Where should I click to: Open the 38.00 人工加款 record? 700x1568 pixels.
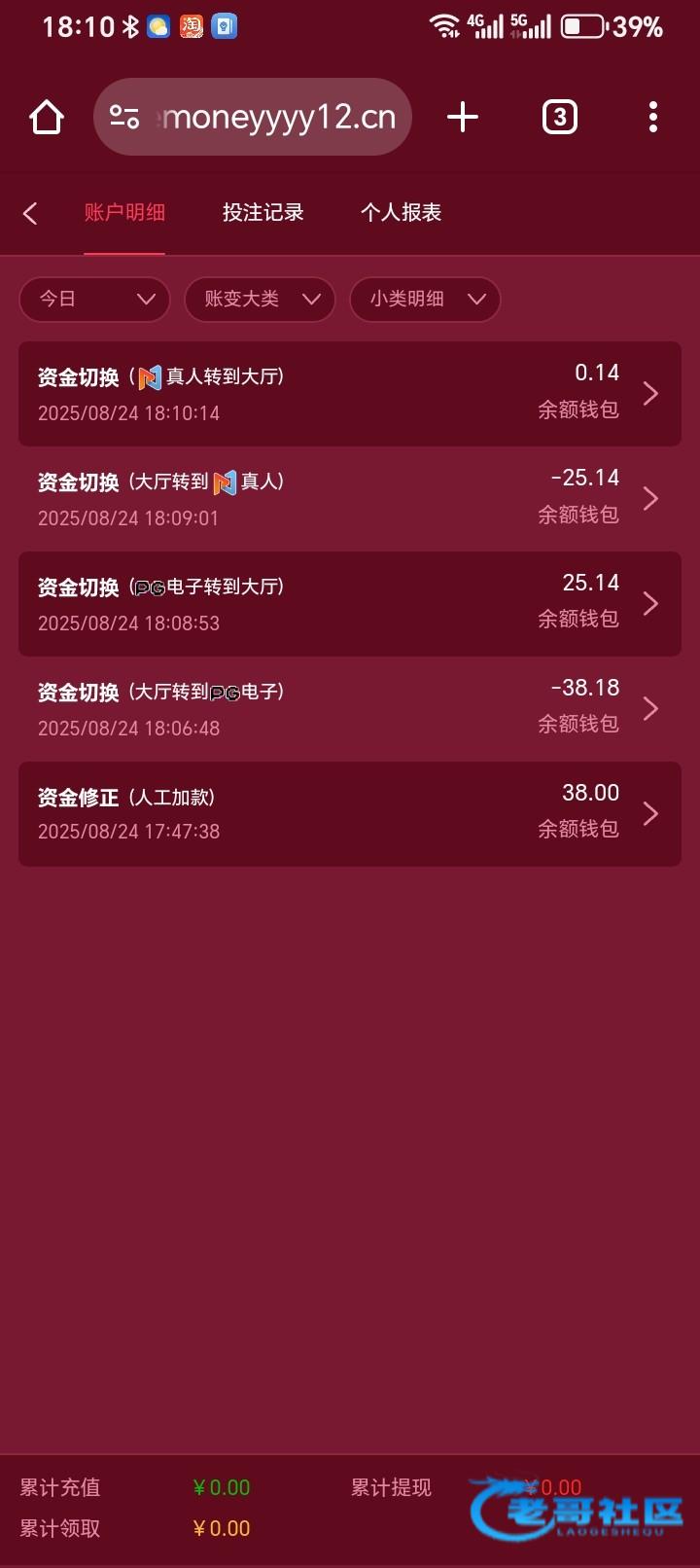pos(349,814)
